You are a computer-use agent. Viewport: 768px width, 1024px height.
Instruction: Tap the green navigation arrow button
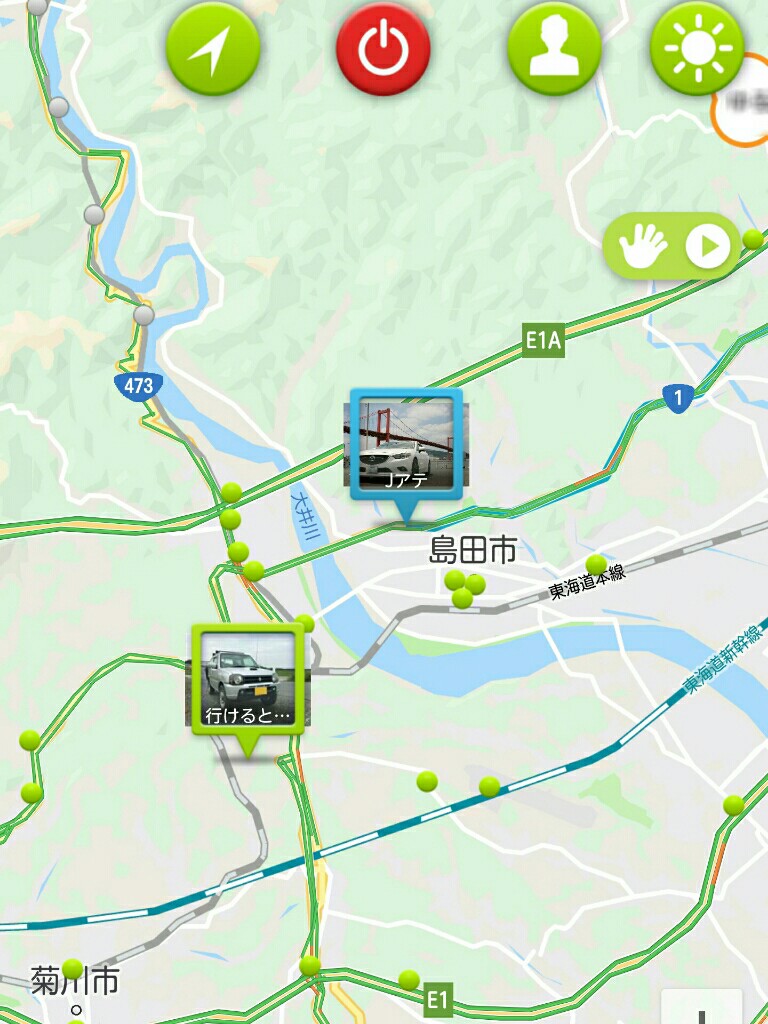click(213, 47)
